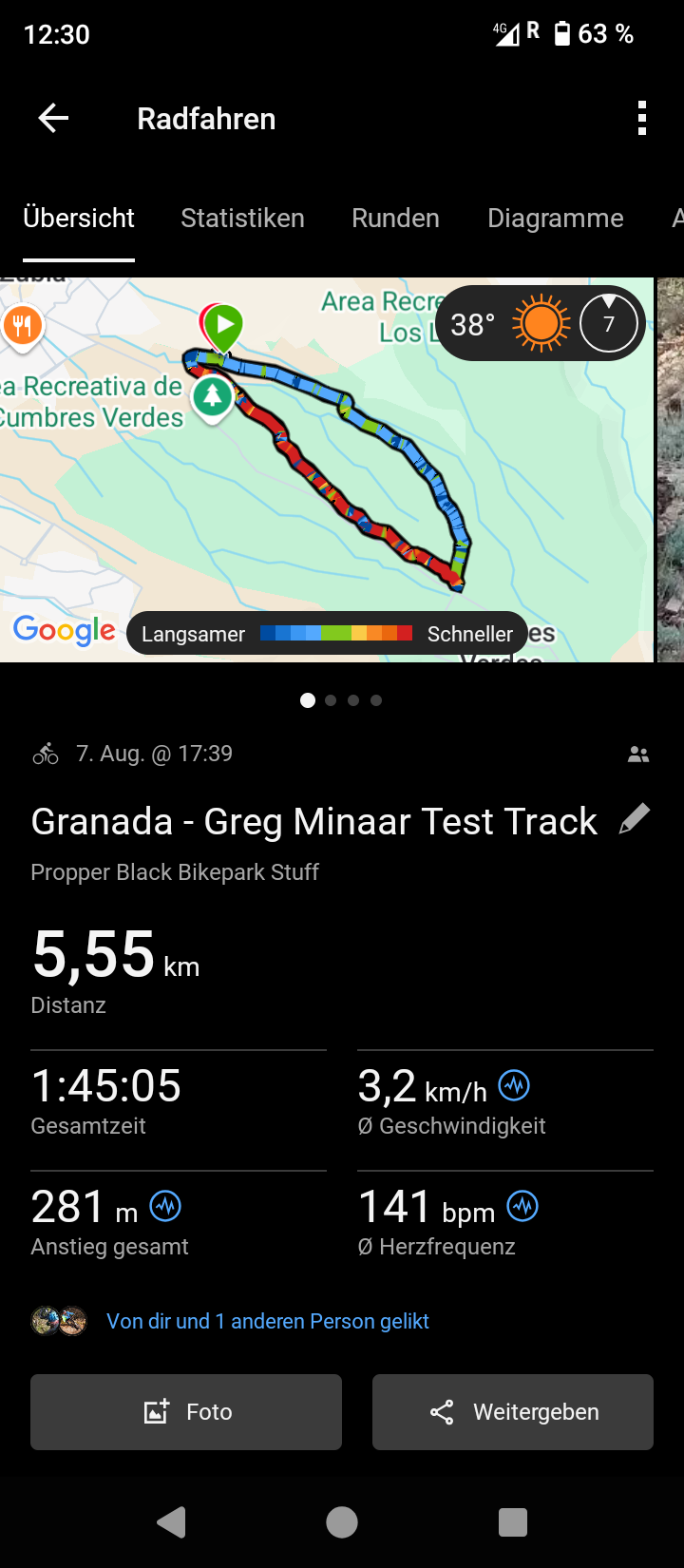This screenshot has width=684, height=1568.
Task: Tap the insights icon next to Herzfrequenz
Action: (x=522, y=1207)
